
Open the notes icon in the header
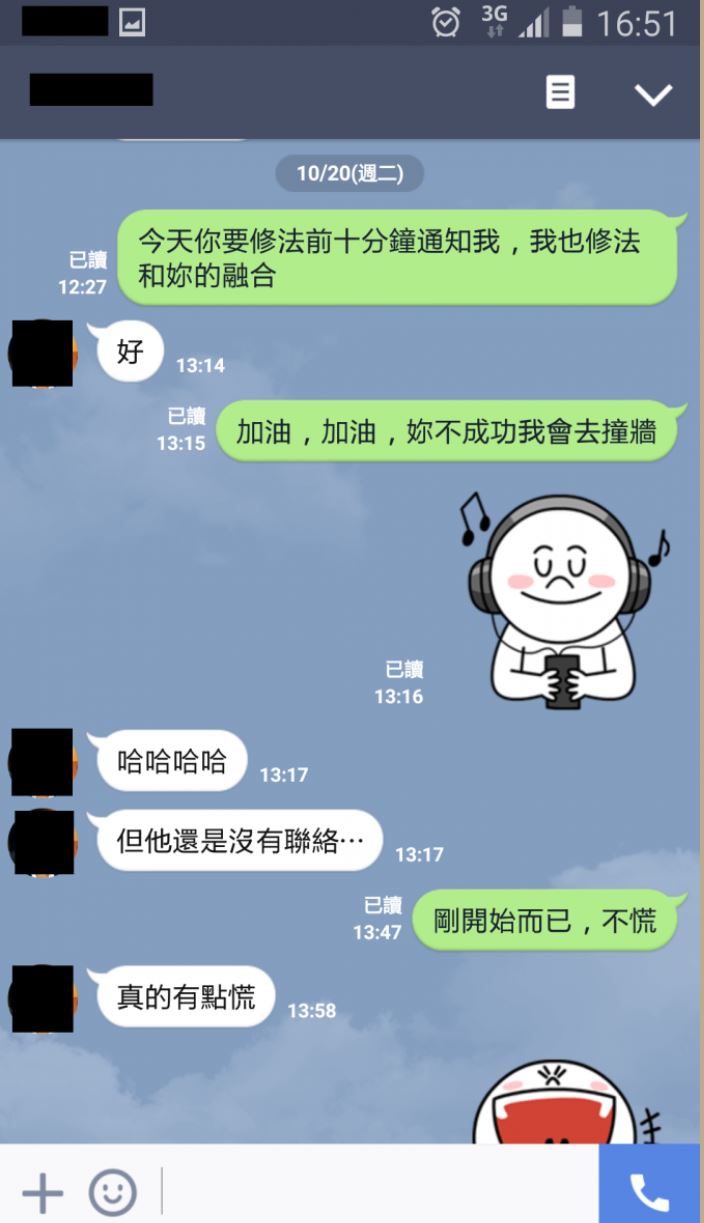pyautogui.click(x=560, y=93)
